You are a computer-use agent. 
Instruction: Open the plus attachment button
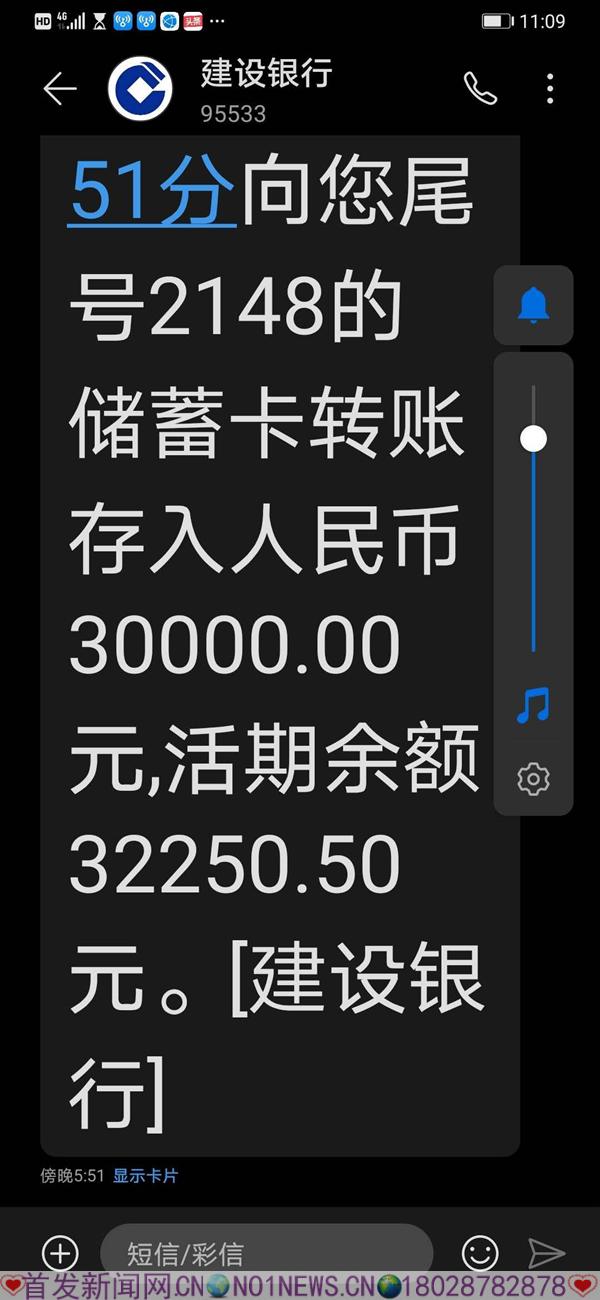(x=60, y=1252)
